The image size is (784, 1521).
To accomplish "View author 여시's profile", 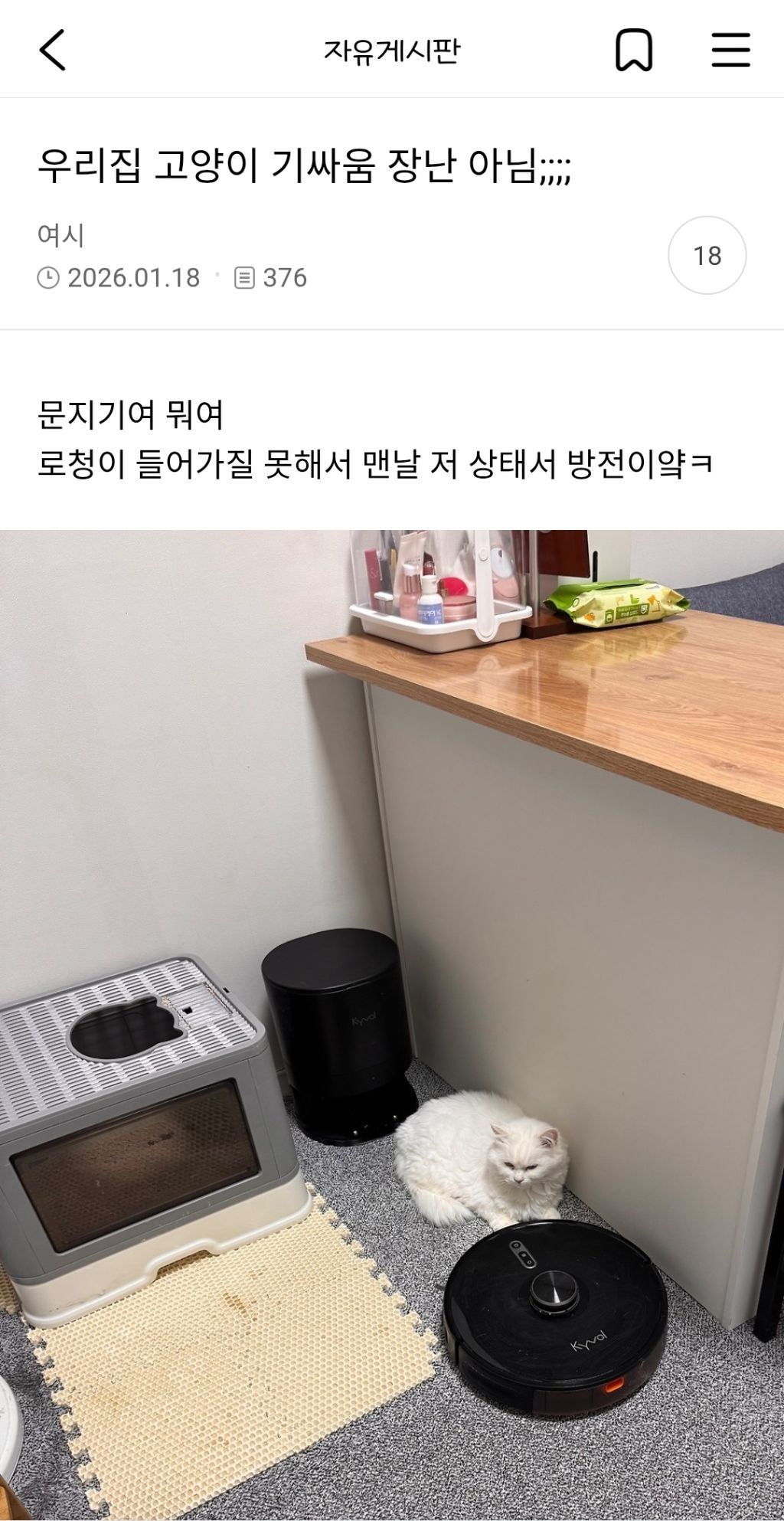I will [60, 234].
